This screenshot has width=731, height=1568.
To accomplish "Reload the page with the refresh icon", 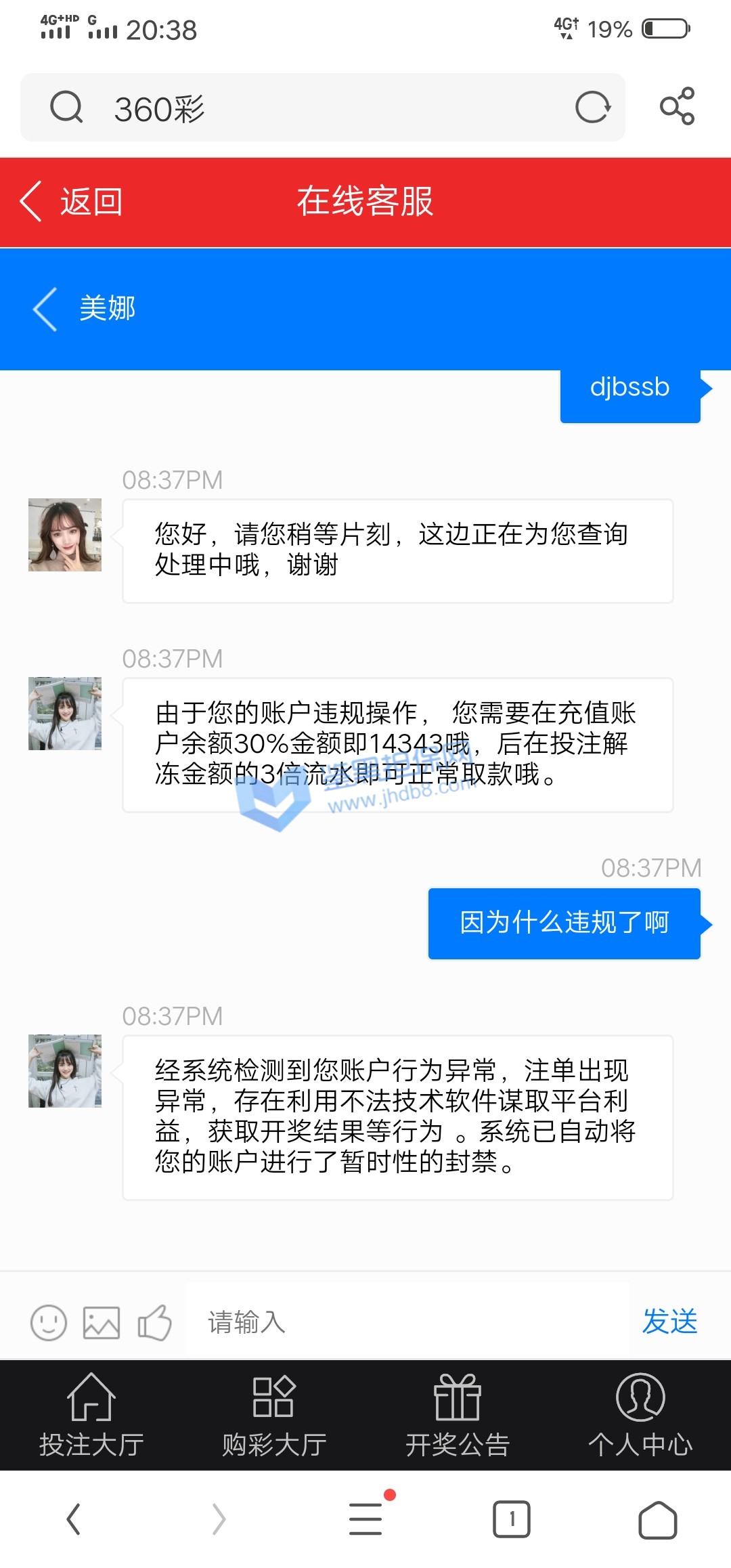I will pos(592,108).
